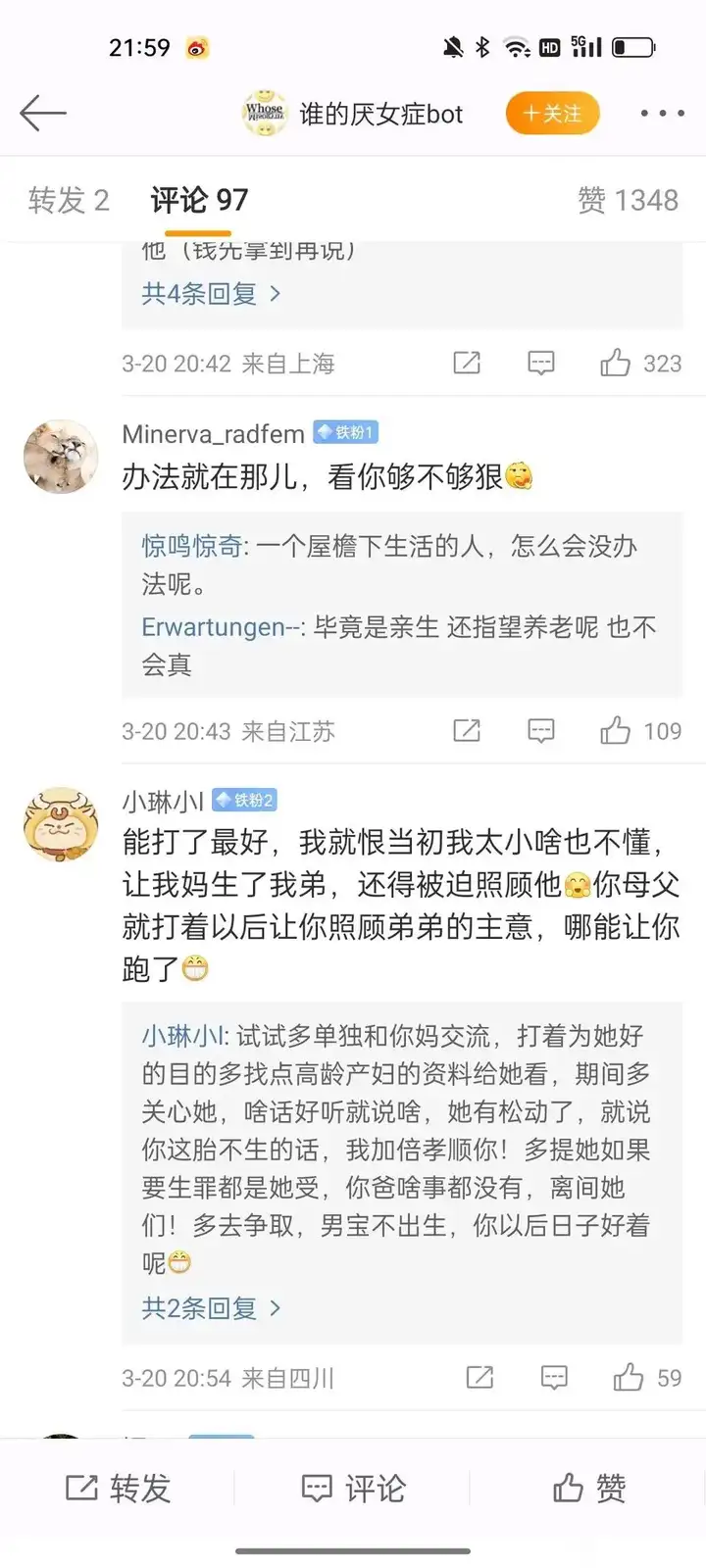Like Minerva_radfem's comment with 109 likes

(x=640, y=731)
